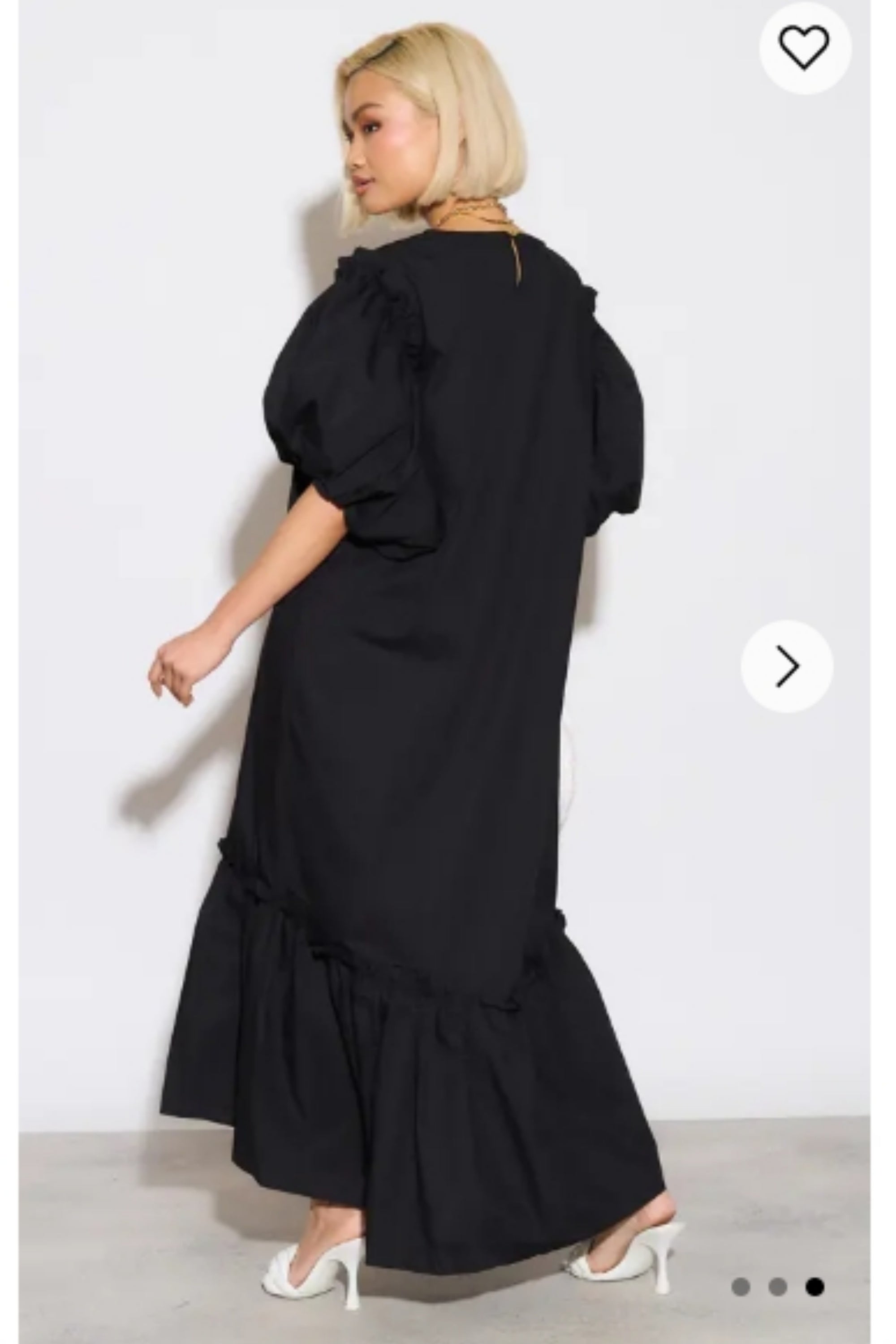This screenshot has height=1344, width=896.
Task: Go to the next product photo
Action: (x=787, y=666)
